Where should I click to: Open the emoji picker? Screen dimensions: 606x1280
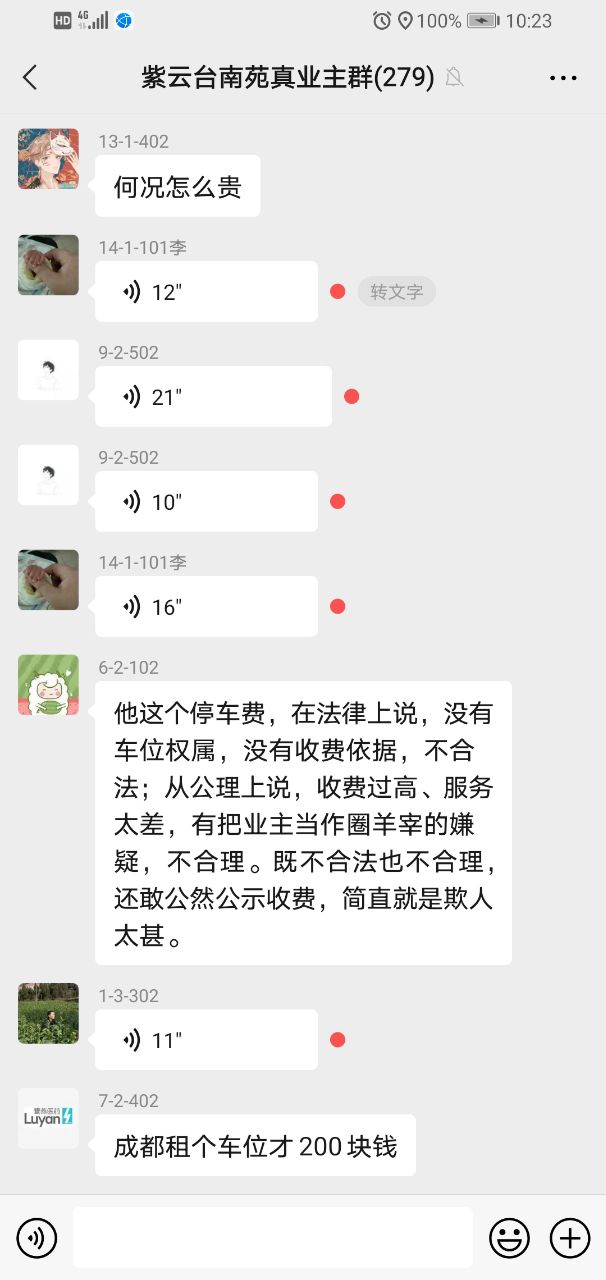(x=509, y=1239)
